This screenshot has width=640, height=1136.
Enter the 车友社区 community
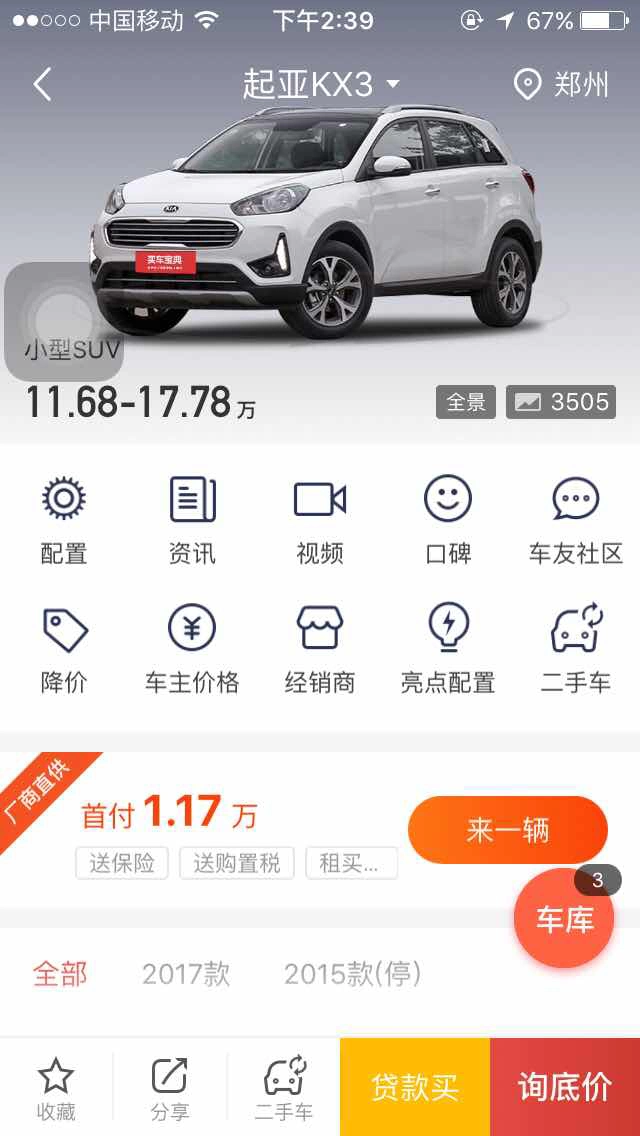pos(576,520)
